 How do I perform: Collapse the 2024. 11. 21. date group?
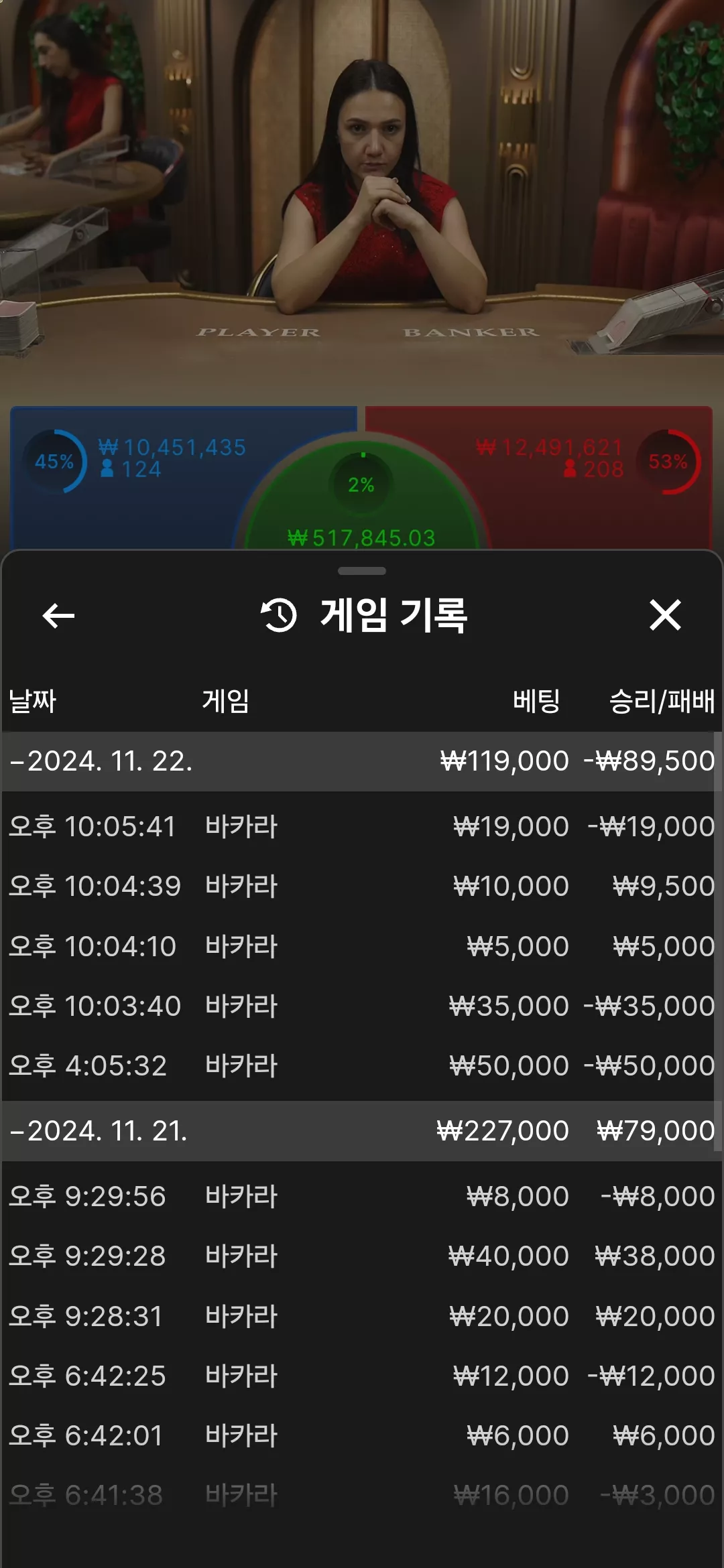point(361,1131)
